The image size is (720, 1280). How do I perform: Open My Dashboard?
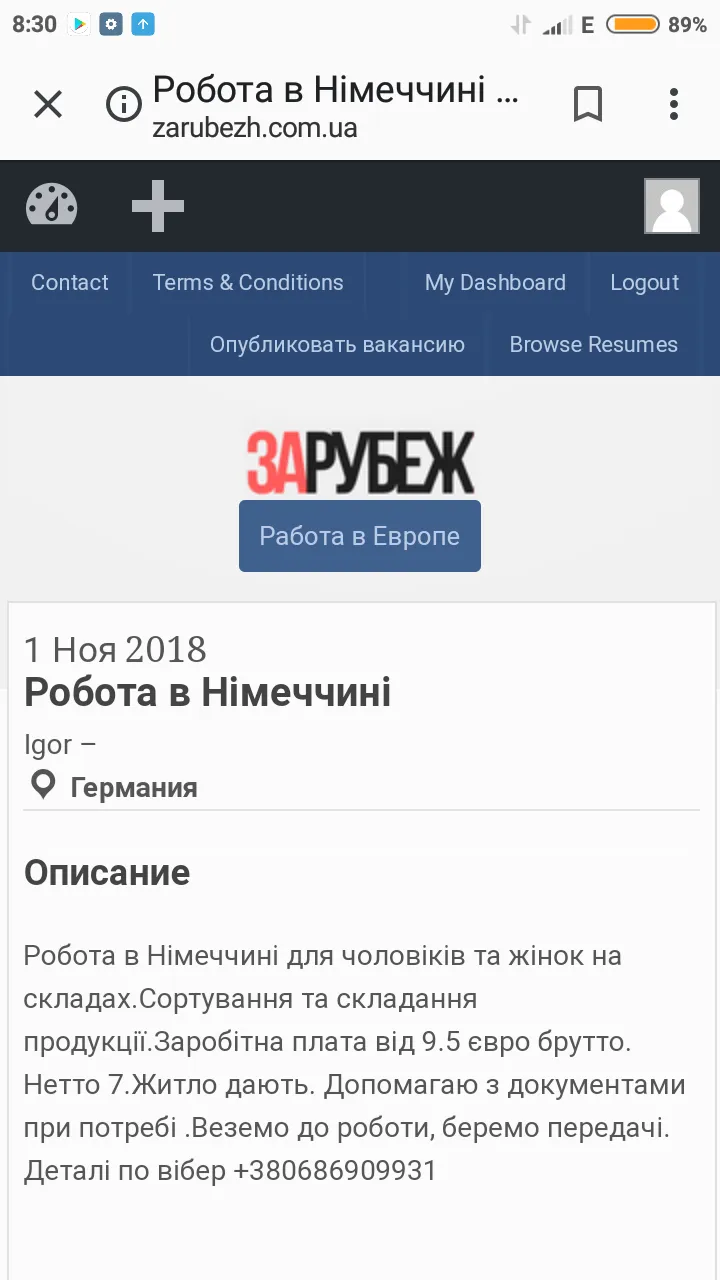[495, 283]
